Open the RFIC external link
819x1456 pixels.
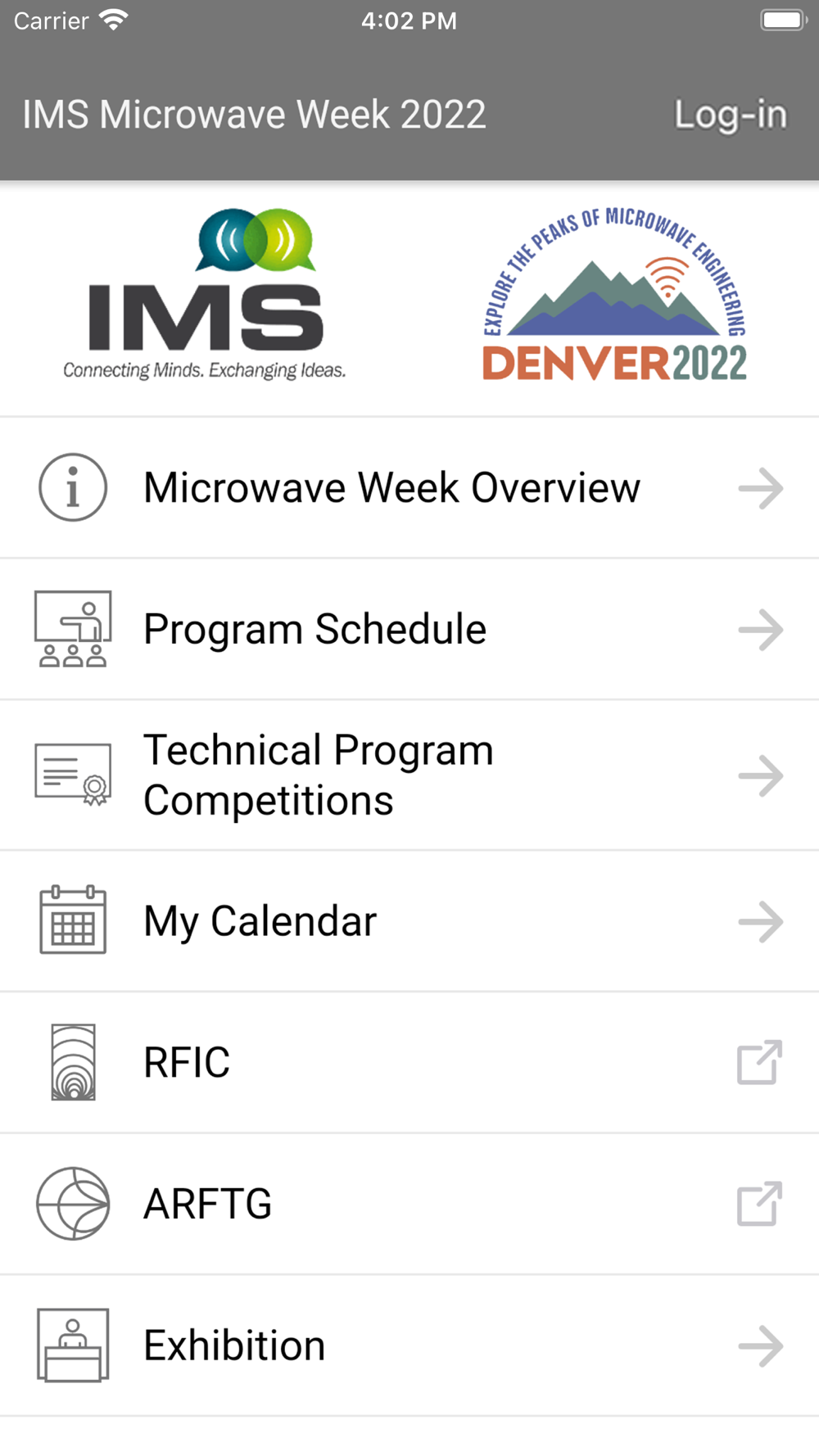pyautogui.click(x=409, y=1063)
